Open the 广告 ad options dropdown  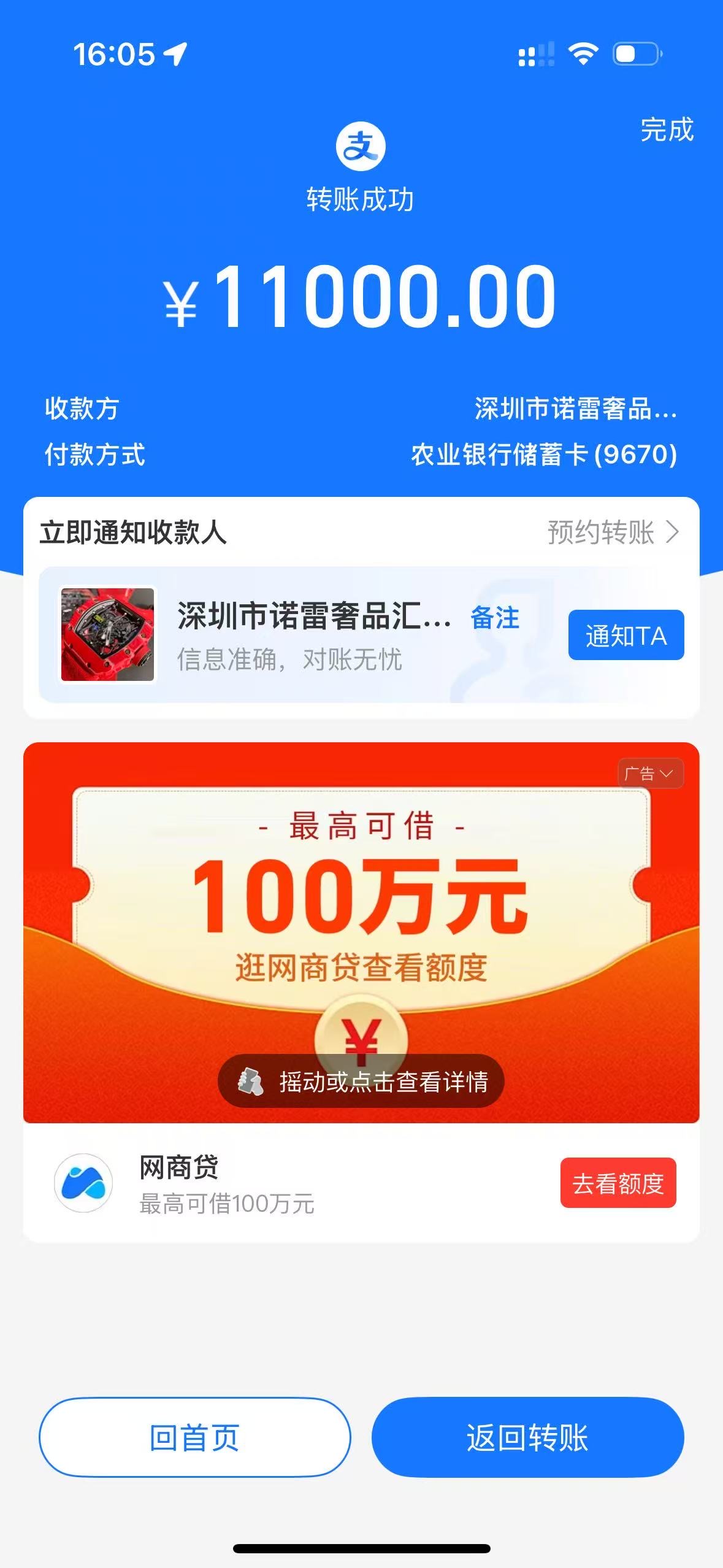point(649,774)
